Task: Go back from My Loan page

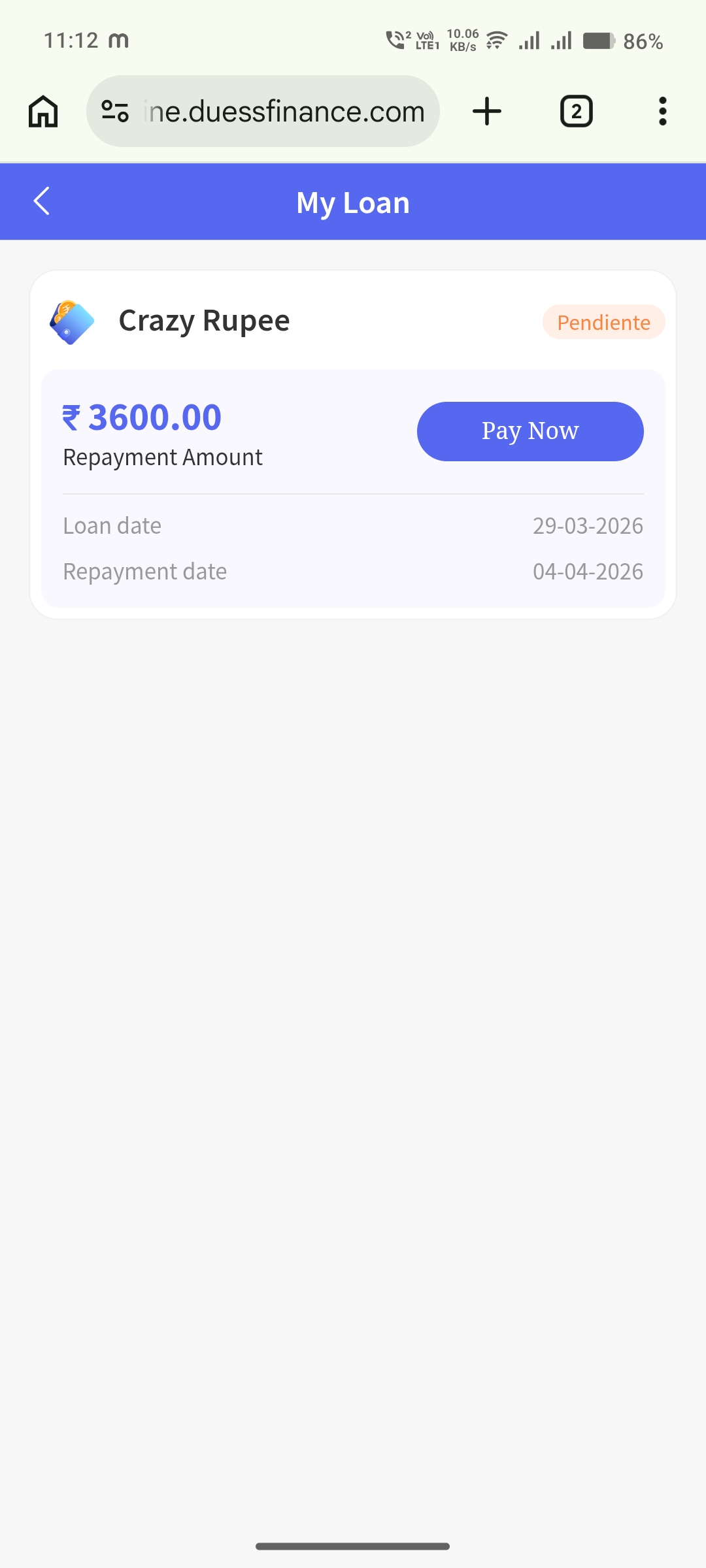Action: point(42,201)
